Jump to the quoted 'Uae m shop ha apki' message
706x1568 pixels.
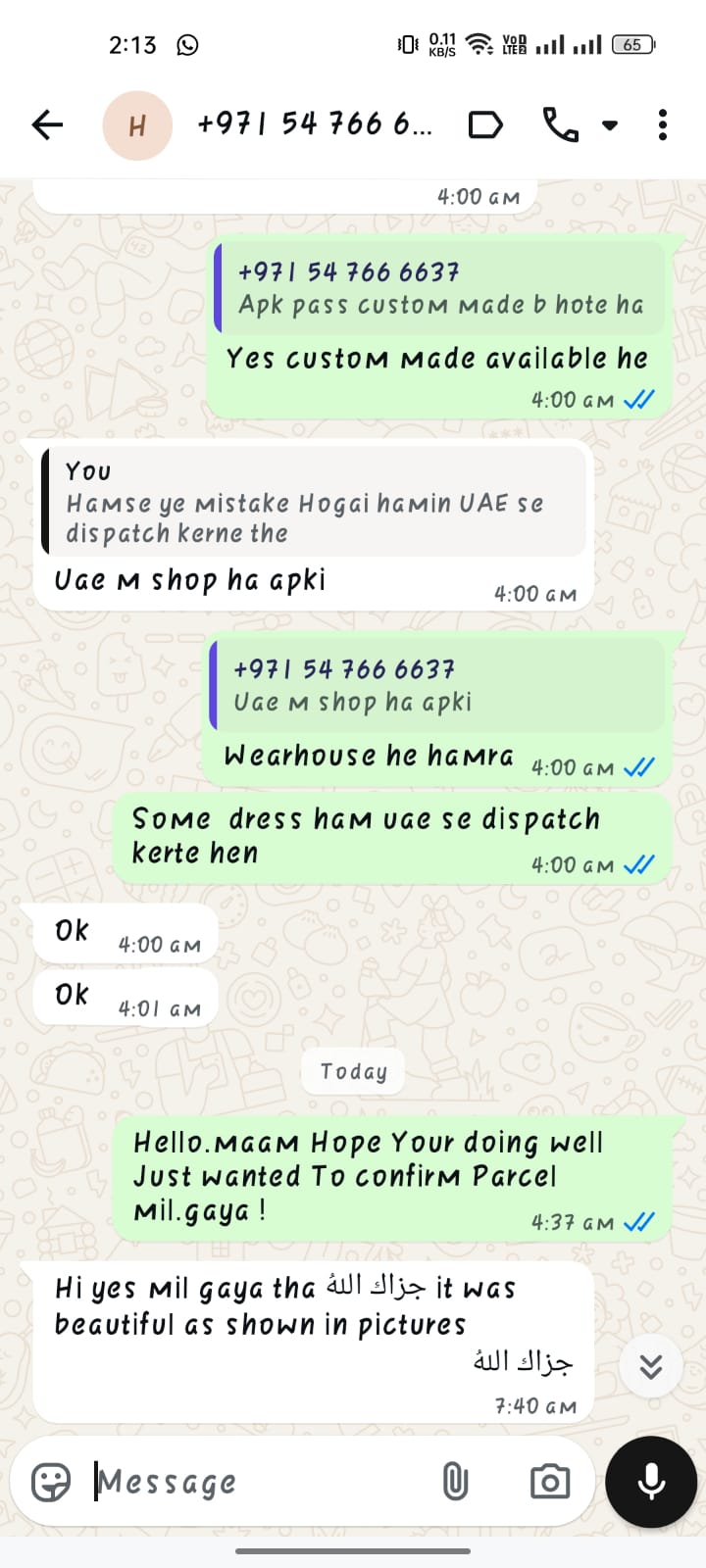pyautogui.click(x=436, y=685)
